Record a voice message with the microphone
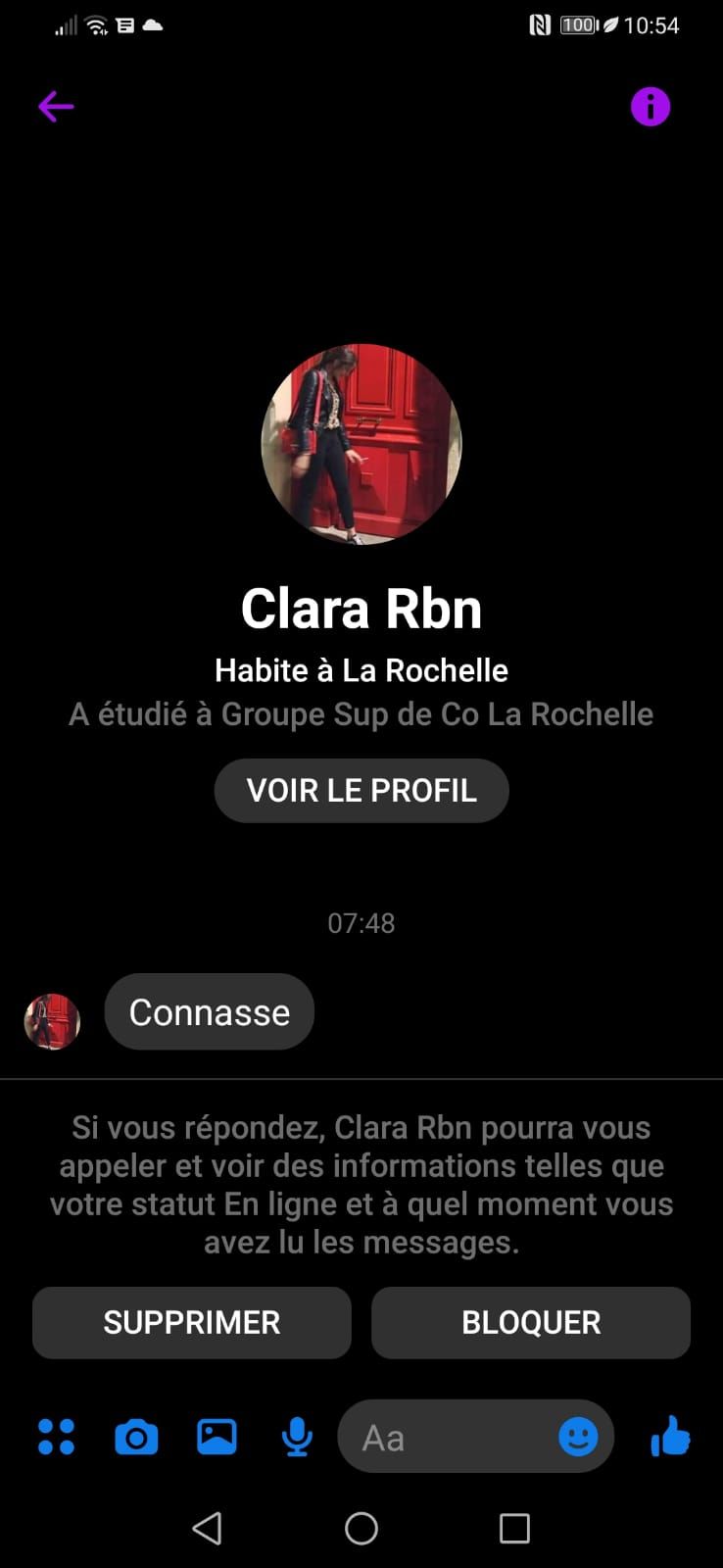This screenshot has height=1568, width=723. click(297, 1438)
